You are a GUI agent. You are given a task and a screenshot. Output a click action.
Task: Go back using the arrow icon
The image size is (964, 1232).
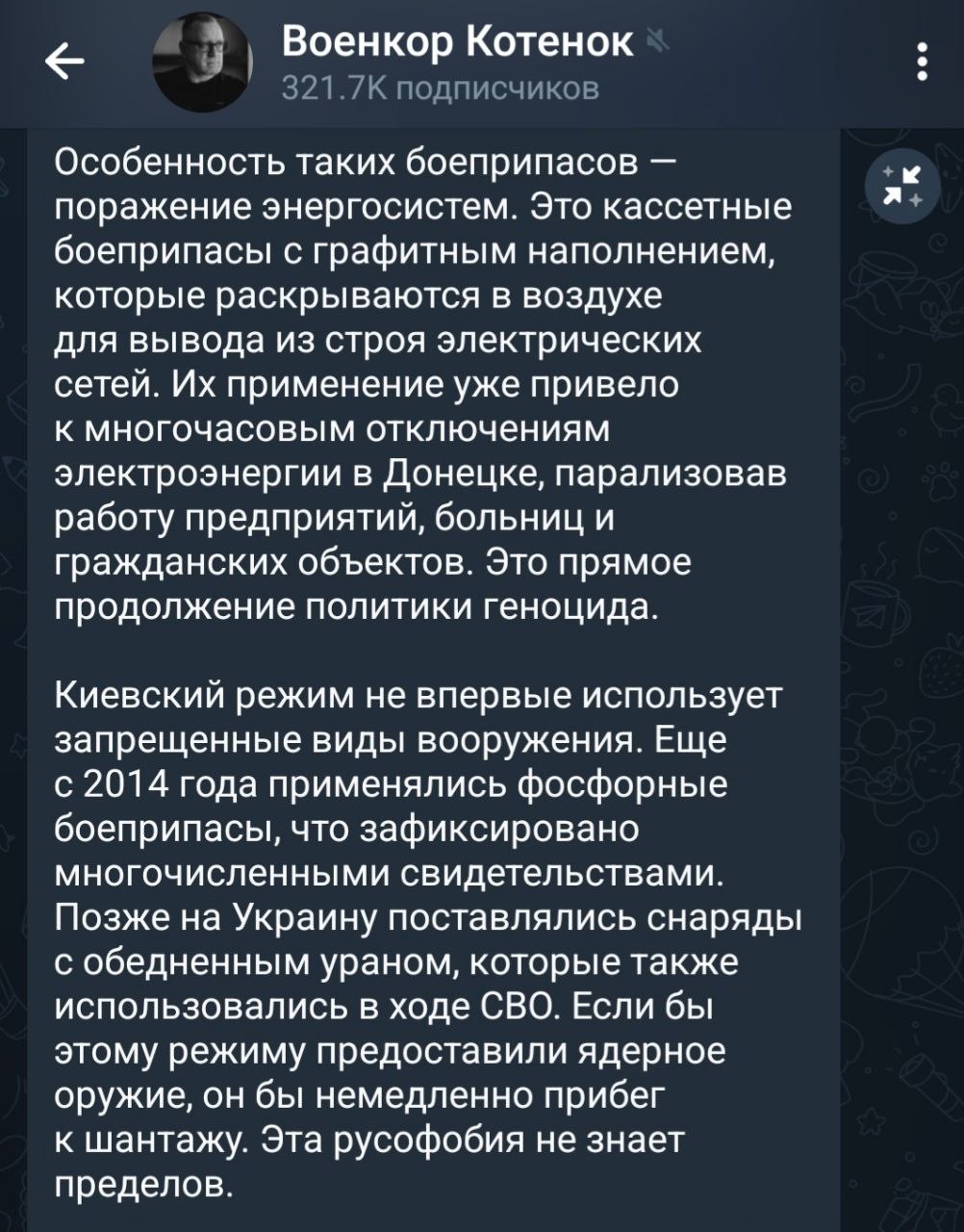point(63,64)
